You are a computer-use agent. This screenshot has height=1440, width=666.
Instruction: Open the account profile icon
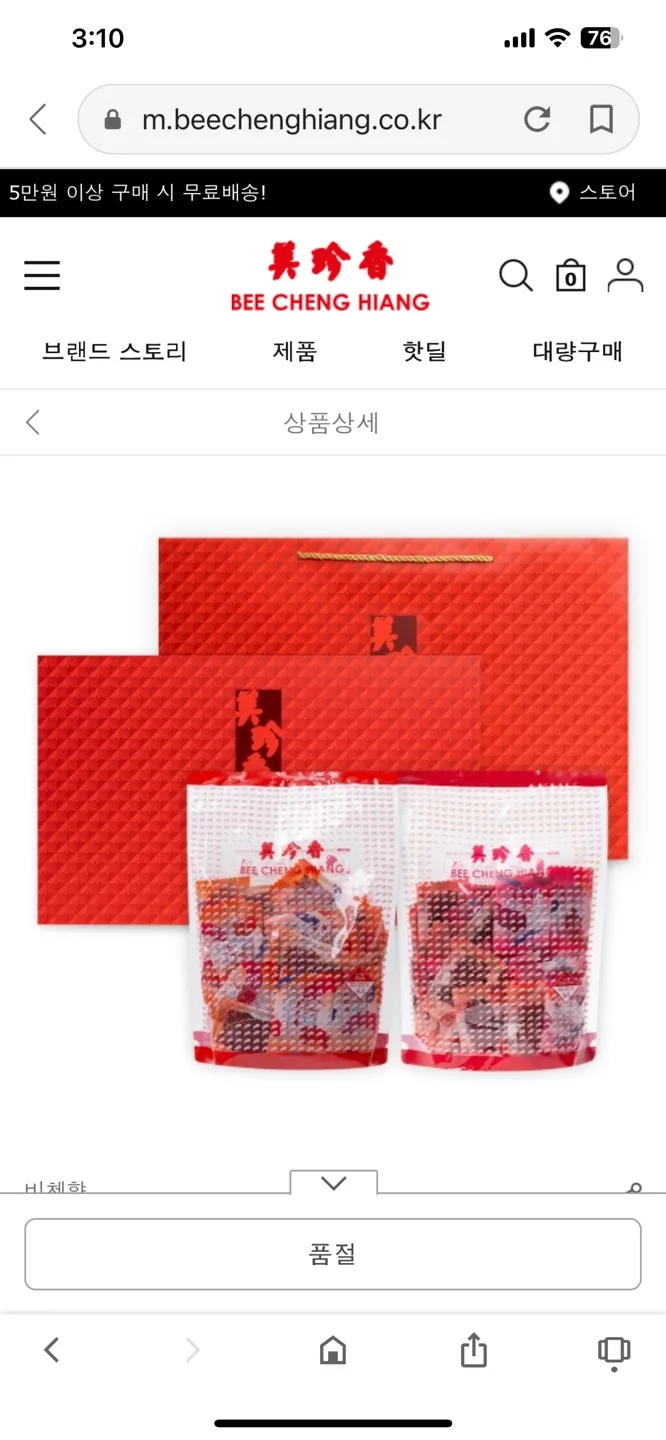[x=625, y=275]
